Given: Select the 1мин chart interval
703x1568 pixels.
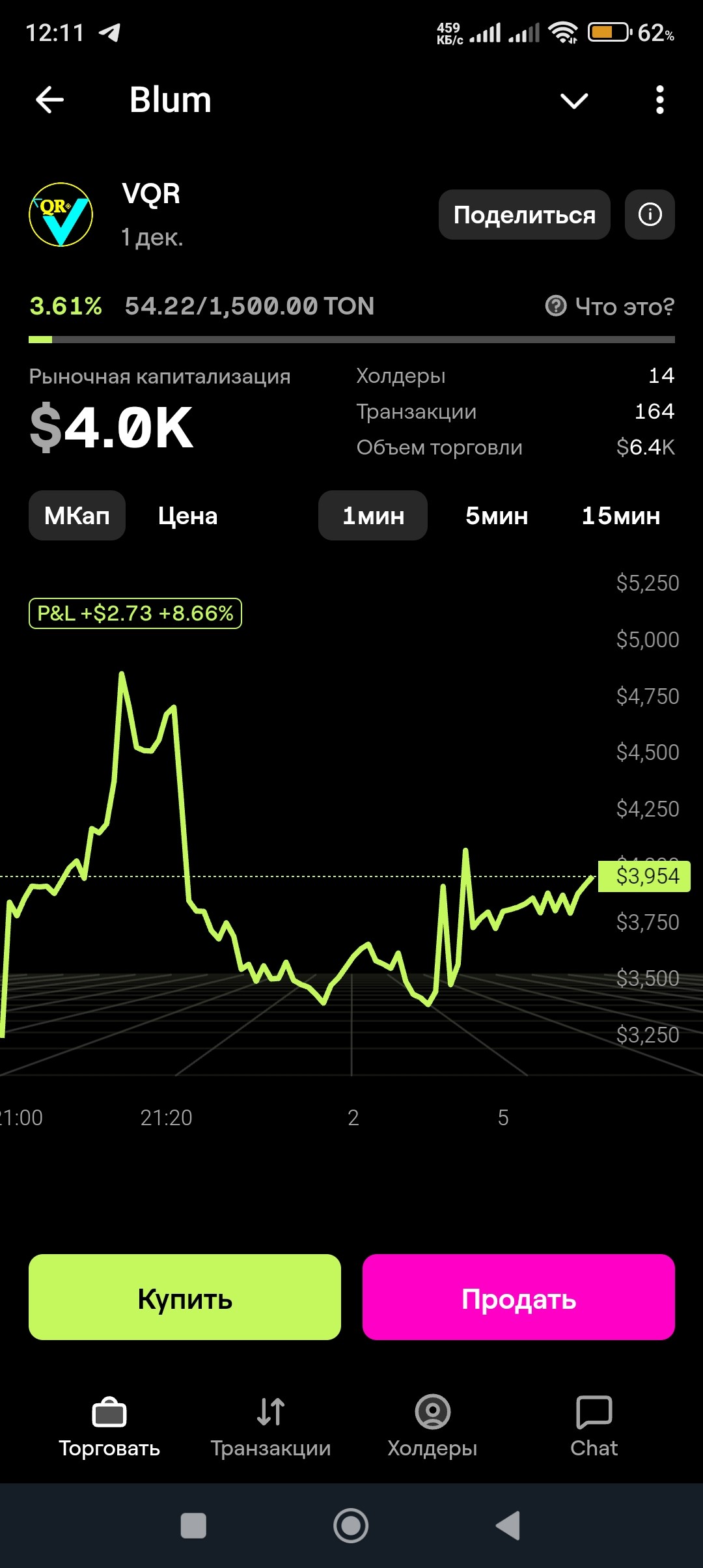Looking at the screenshot, I should [373, 515].
